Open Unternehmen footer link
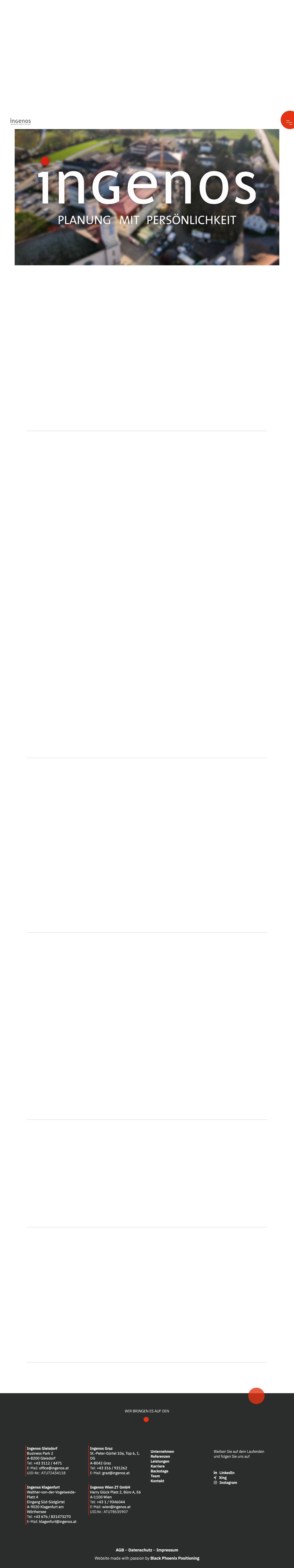294x1568 pixels. (162, 1451)
